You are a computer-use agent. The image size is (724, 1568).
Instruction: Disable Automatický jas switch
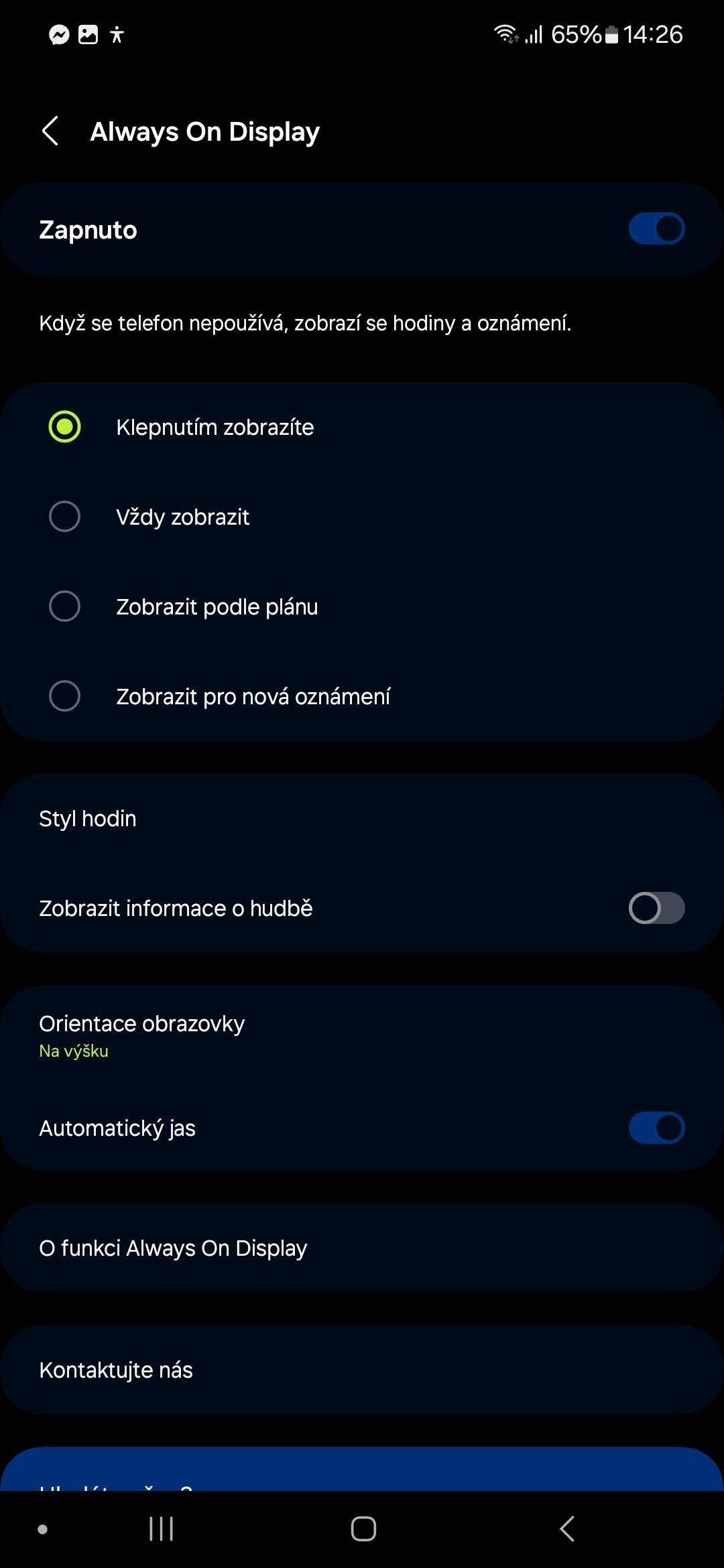[x=656, y=1128]
